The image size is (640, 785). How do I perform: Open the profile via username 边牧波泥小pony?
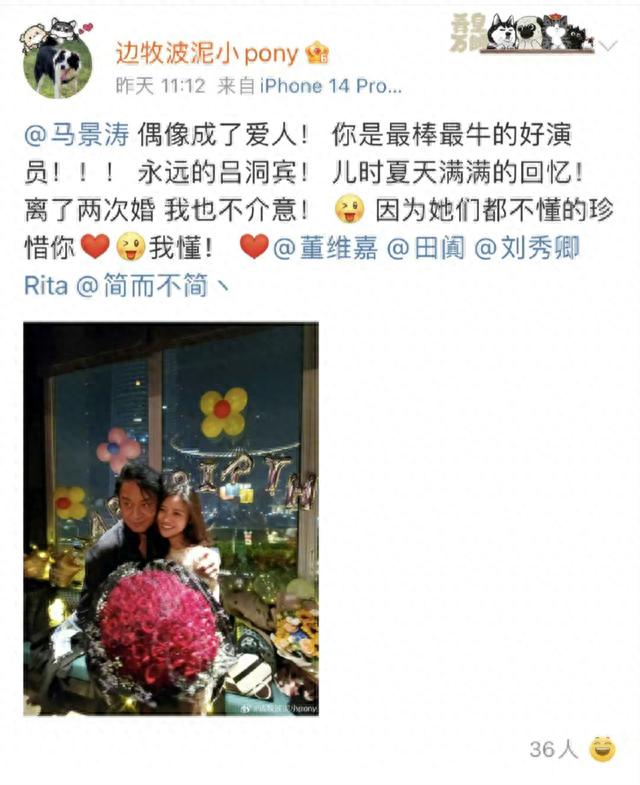pos(206,53)
